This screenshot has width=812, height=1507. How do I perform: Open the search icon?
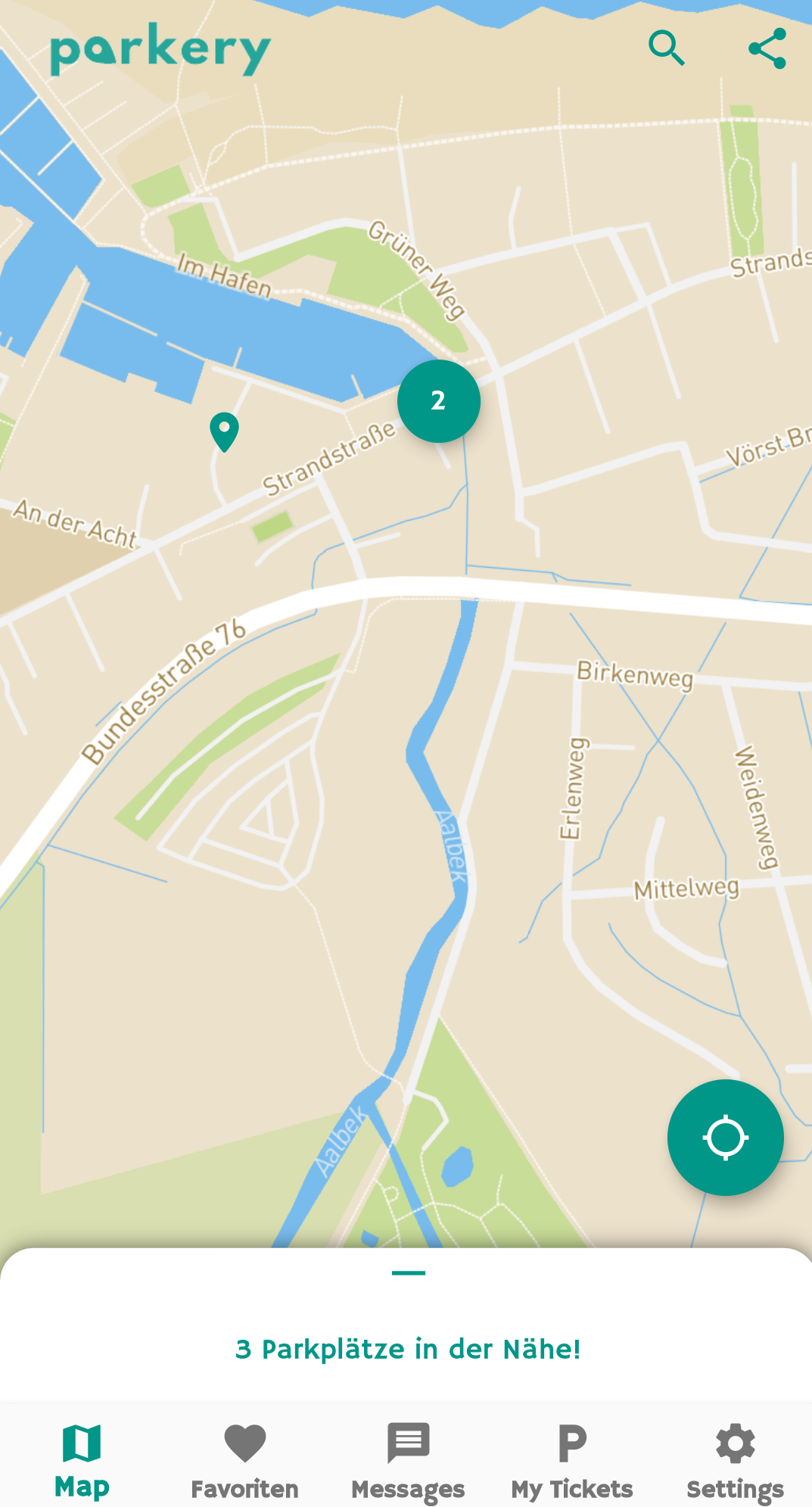(667, 49)
